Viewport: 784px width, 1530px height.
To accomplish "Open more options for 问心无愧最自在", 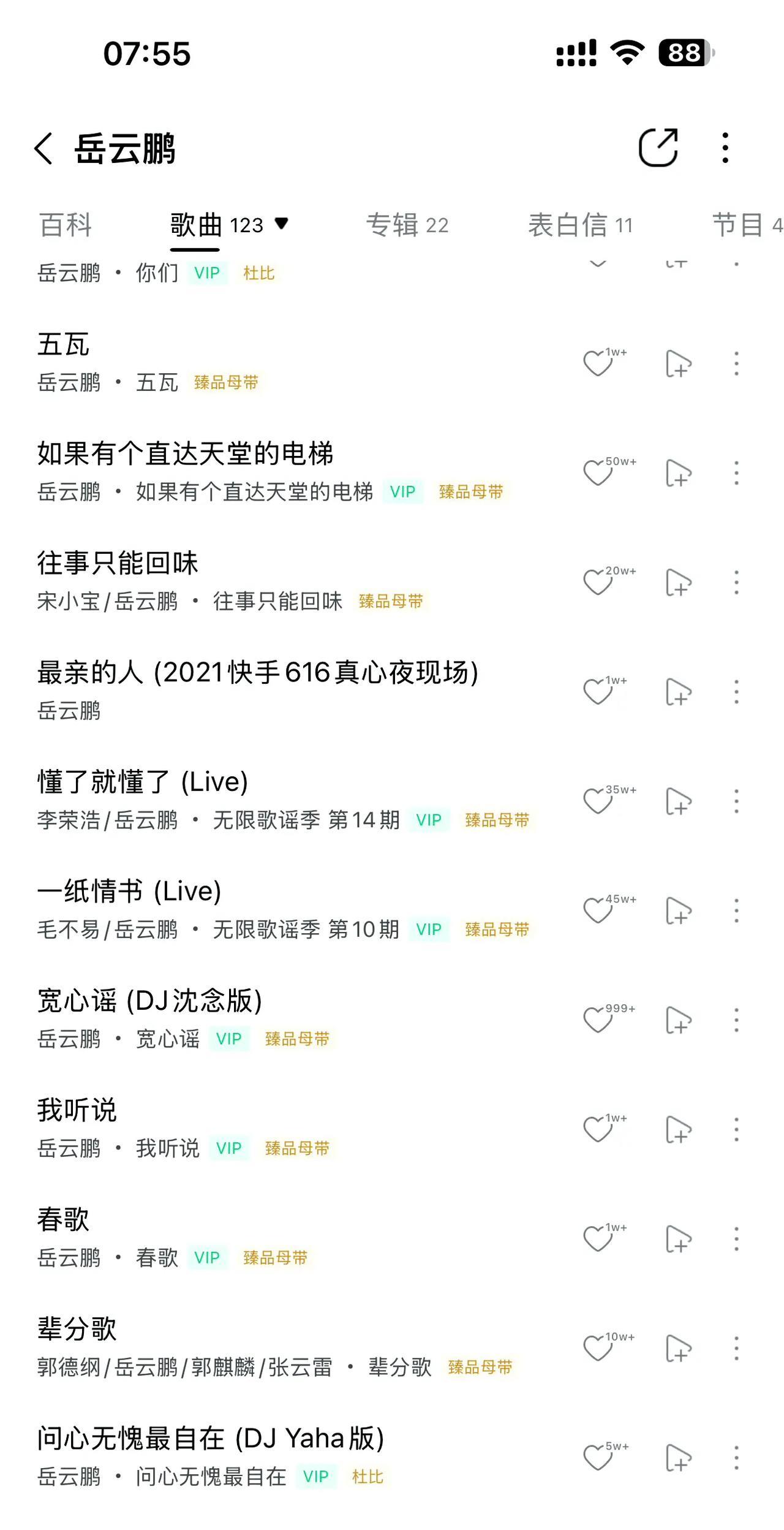I will (736, 1458).
